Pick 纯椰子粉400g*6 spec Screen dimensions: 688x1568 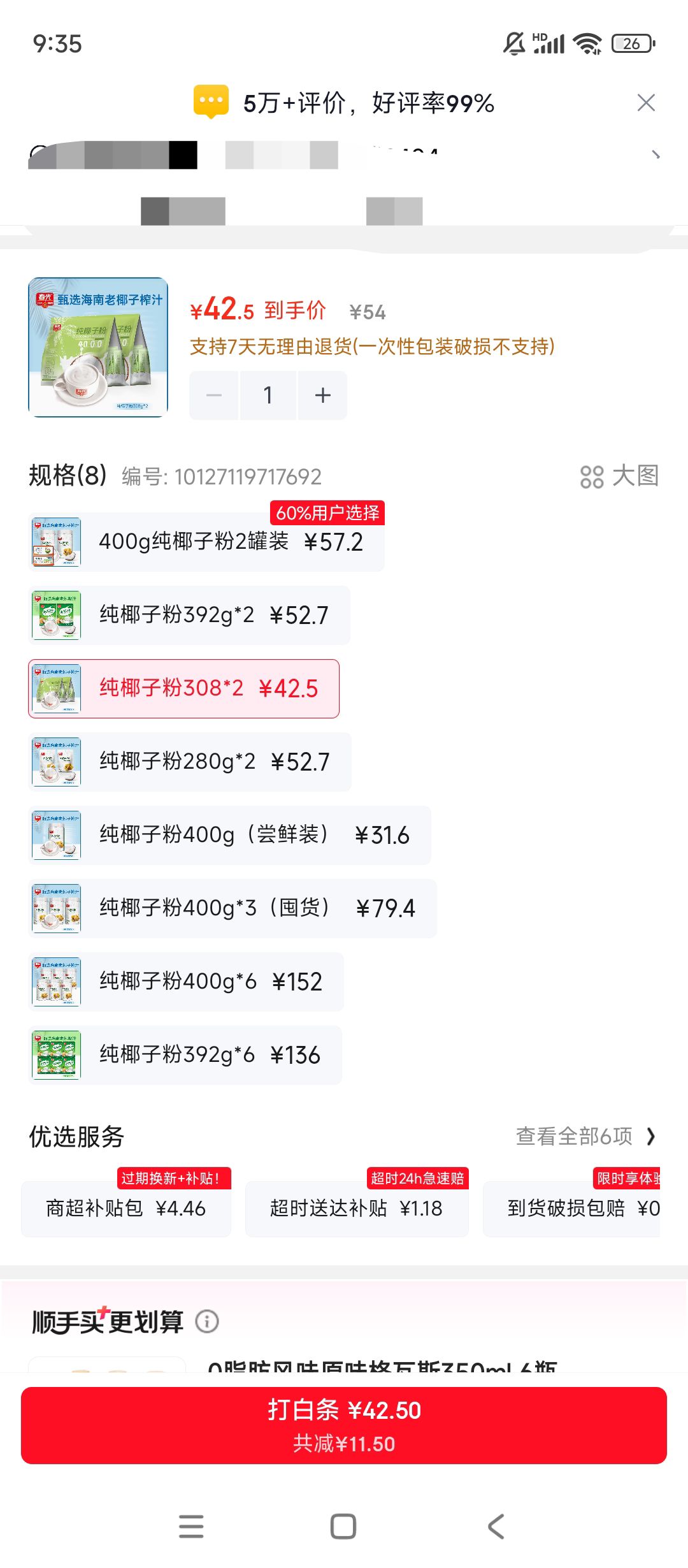click(x=186, y=982)
